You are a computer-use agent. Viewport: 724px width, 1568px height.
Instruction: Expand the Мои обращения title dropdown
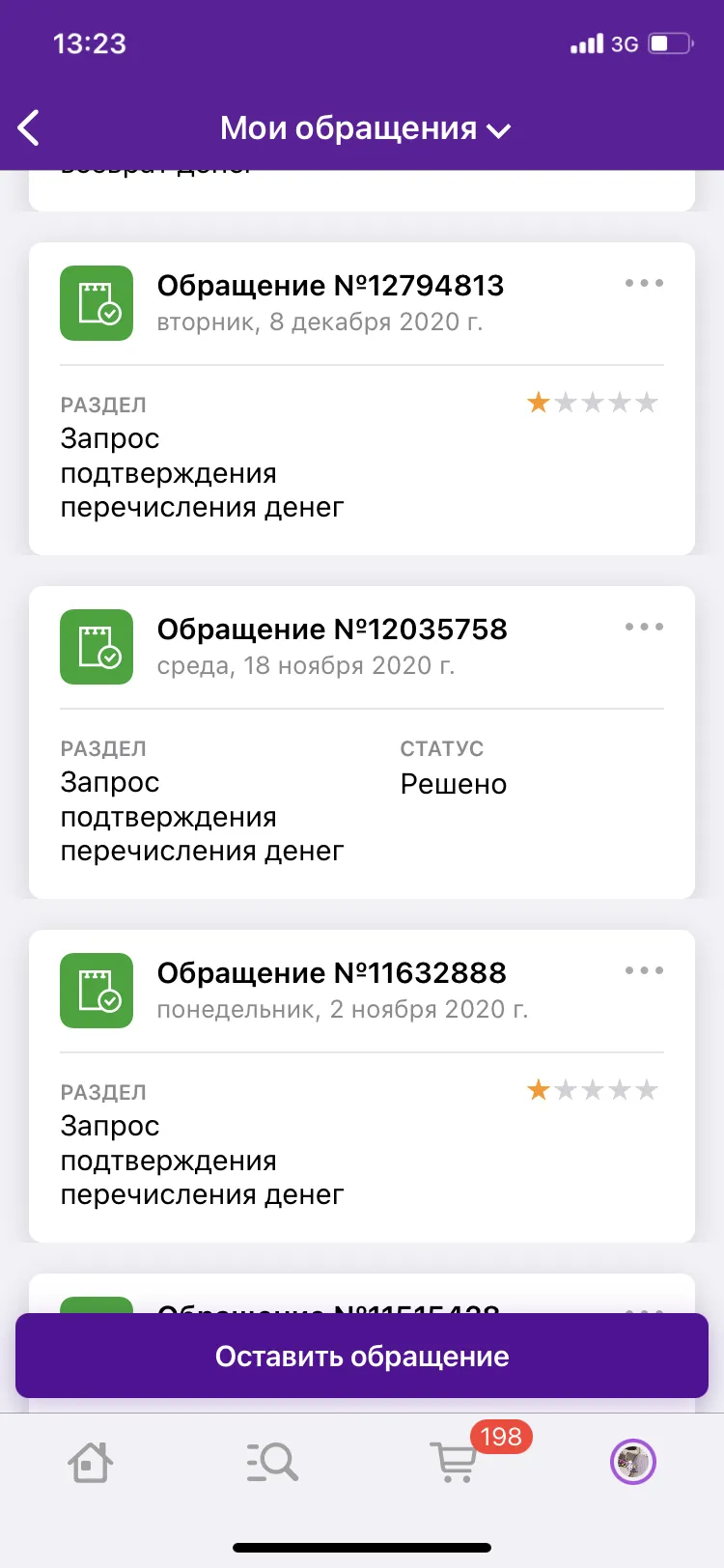[365, 128]
